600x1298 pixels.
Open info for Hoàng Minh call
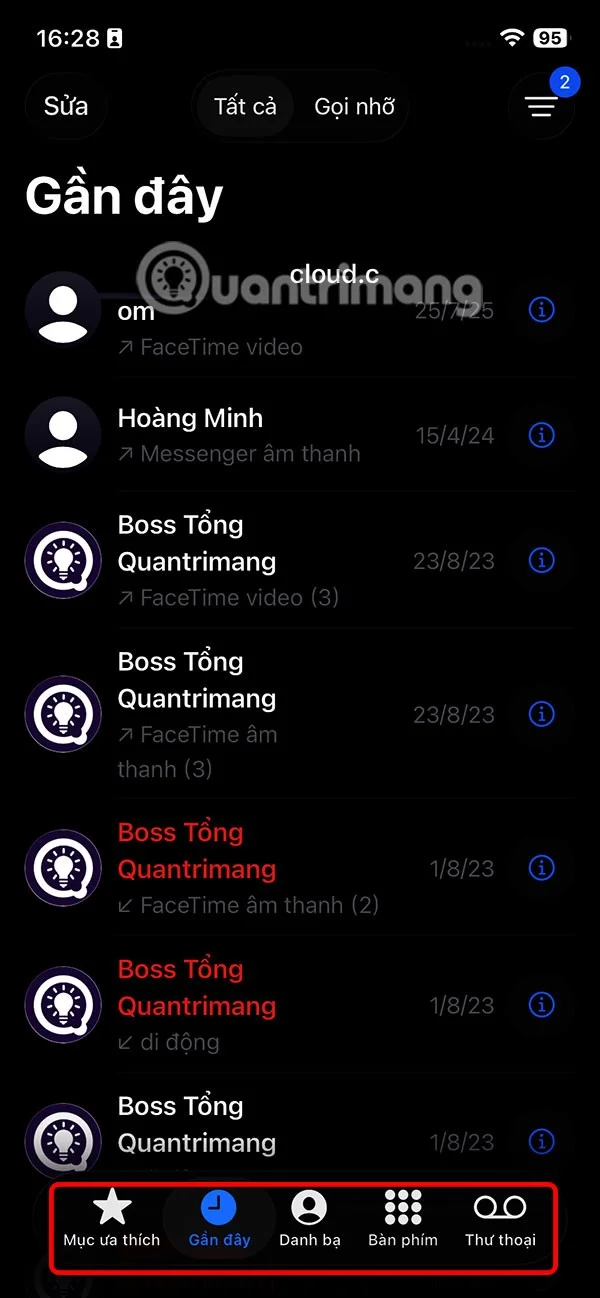point(541,435)
